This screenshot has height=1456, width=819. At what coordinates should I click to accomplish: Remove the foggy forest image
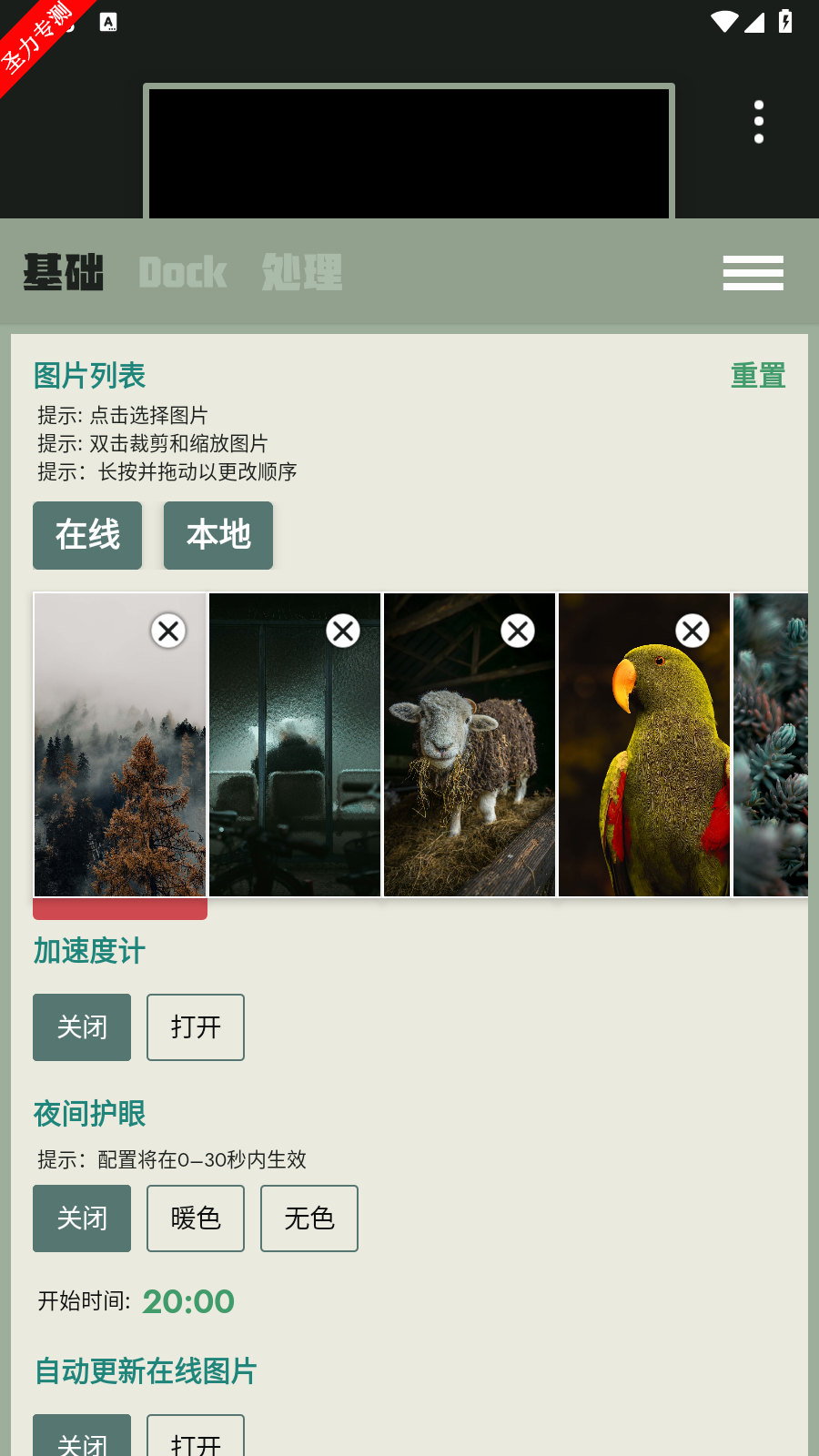click(168, 631)
